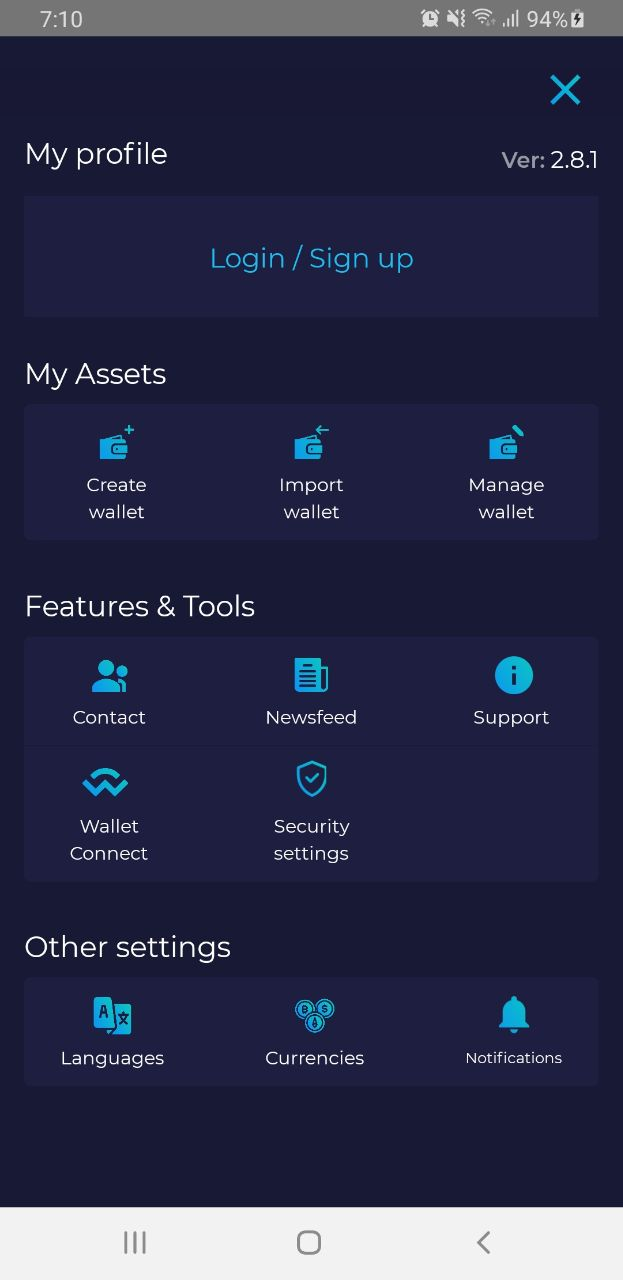Tap Login / Sign up
Viewport: 623px width, 1280px height.
click(x=311, y=257)
